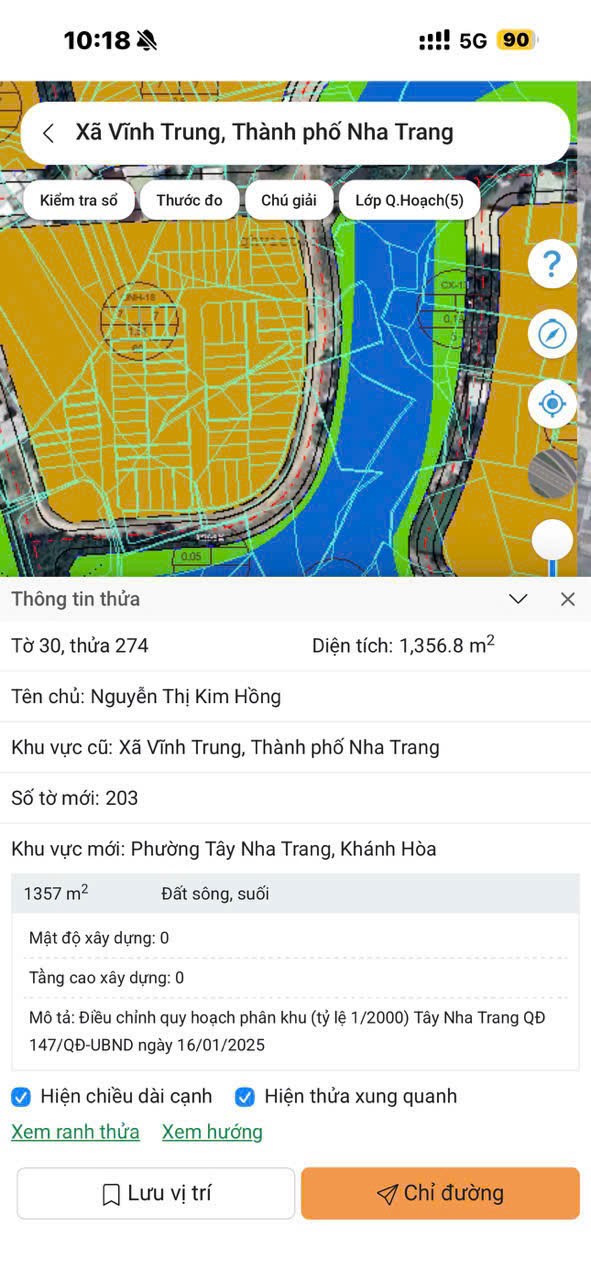Open the Xem ranh thửa link
The image size is (591, 1280).
tap(75, 1132)
